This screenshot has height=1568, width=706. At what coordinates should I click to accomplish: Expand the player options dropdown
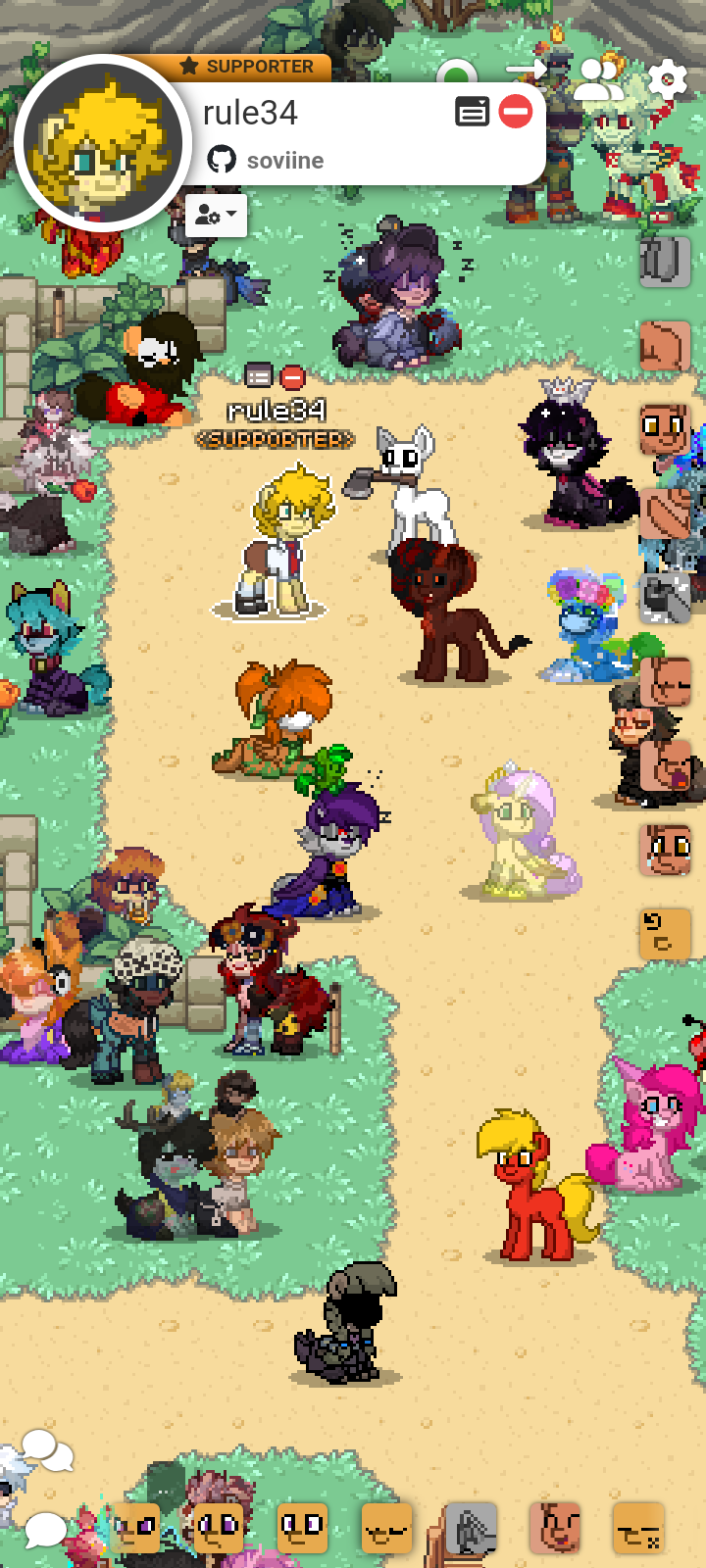click(216, 215)
